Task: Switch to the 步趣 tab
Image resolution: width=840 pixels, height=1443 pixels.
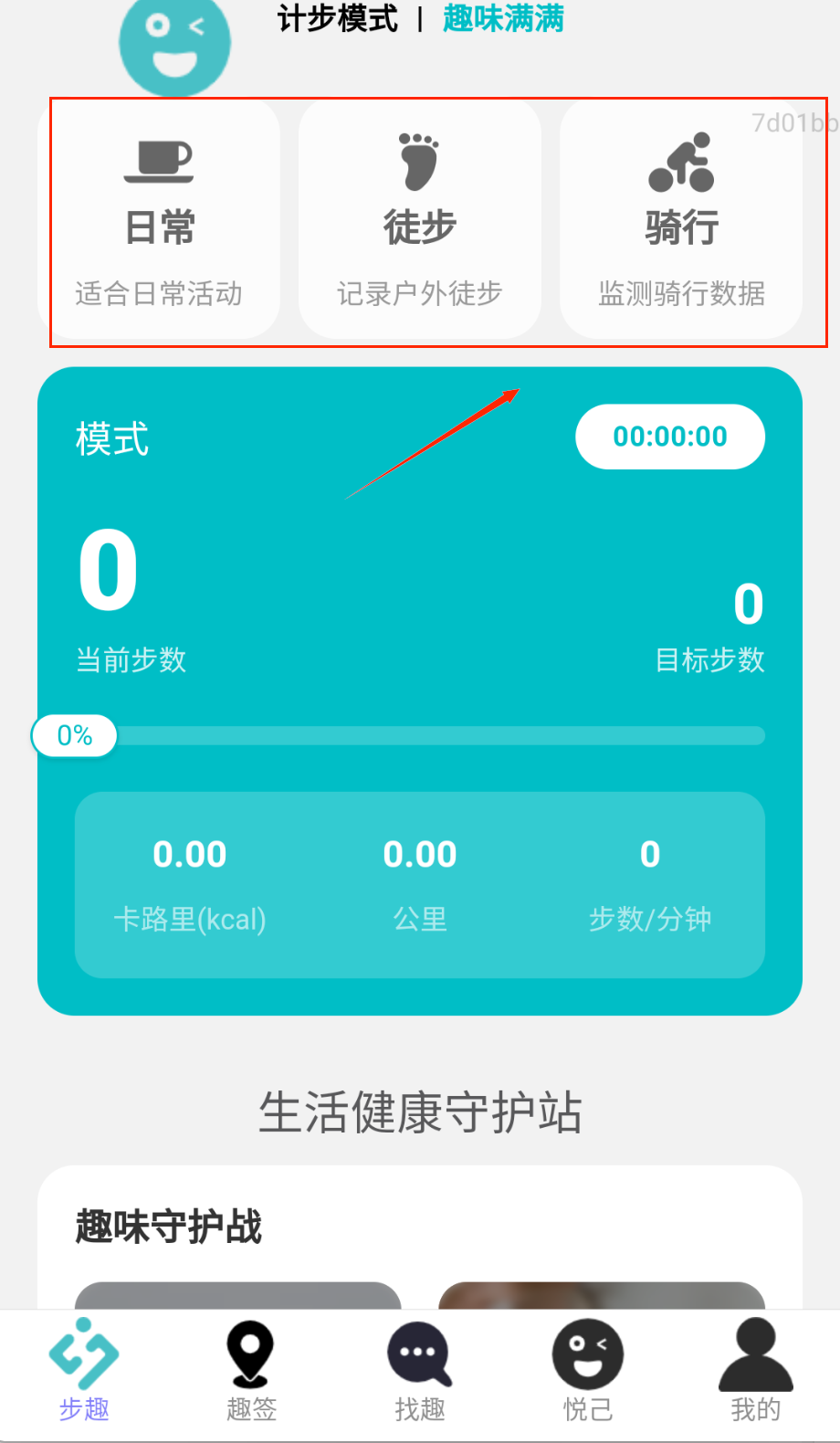Action: click(x=84, y=1370)
